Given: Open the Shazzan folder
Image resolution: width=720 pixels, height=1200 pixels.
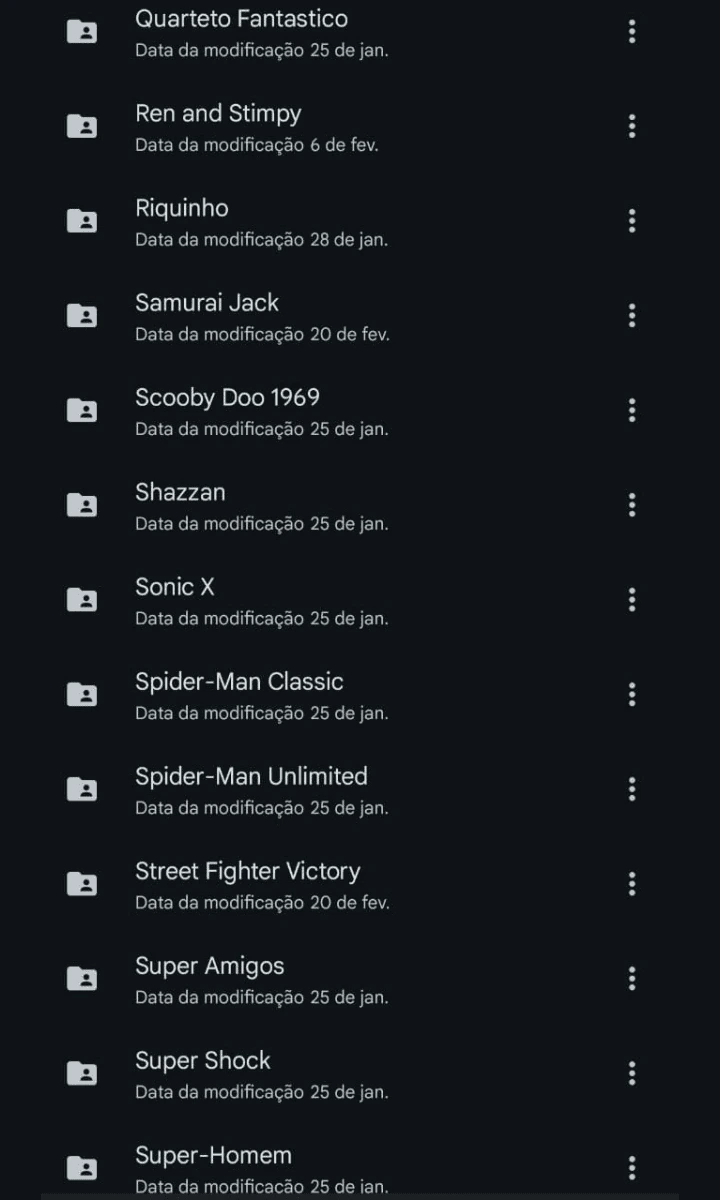Looking at the screenshot, I should coord(180,505).
